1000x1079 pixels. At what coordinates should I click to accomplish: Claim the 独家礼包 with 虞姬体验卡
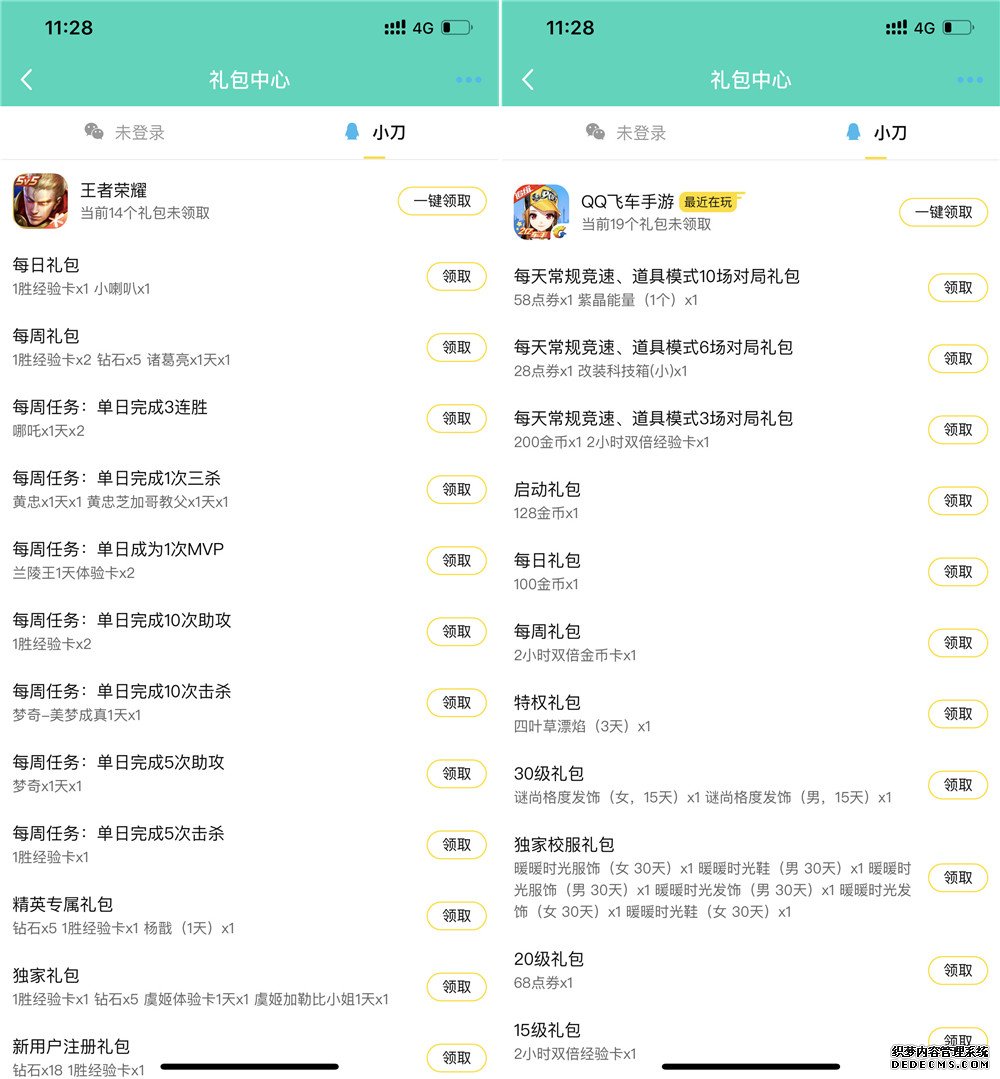(x=457, y=987)
